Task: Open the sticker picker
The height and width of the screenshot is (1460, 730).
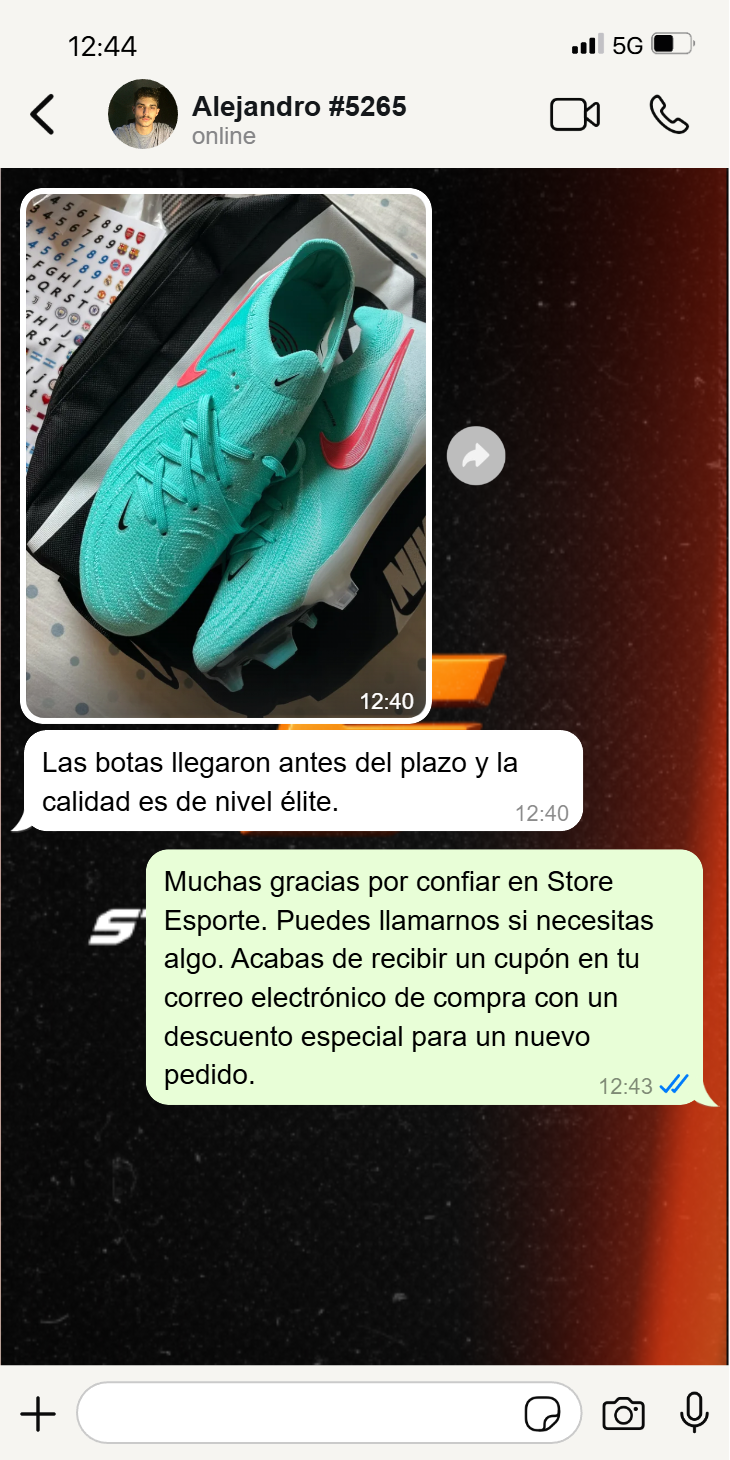Action: pyautogui.click(x=543, y=1415)
